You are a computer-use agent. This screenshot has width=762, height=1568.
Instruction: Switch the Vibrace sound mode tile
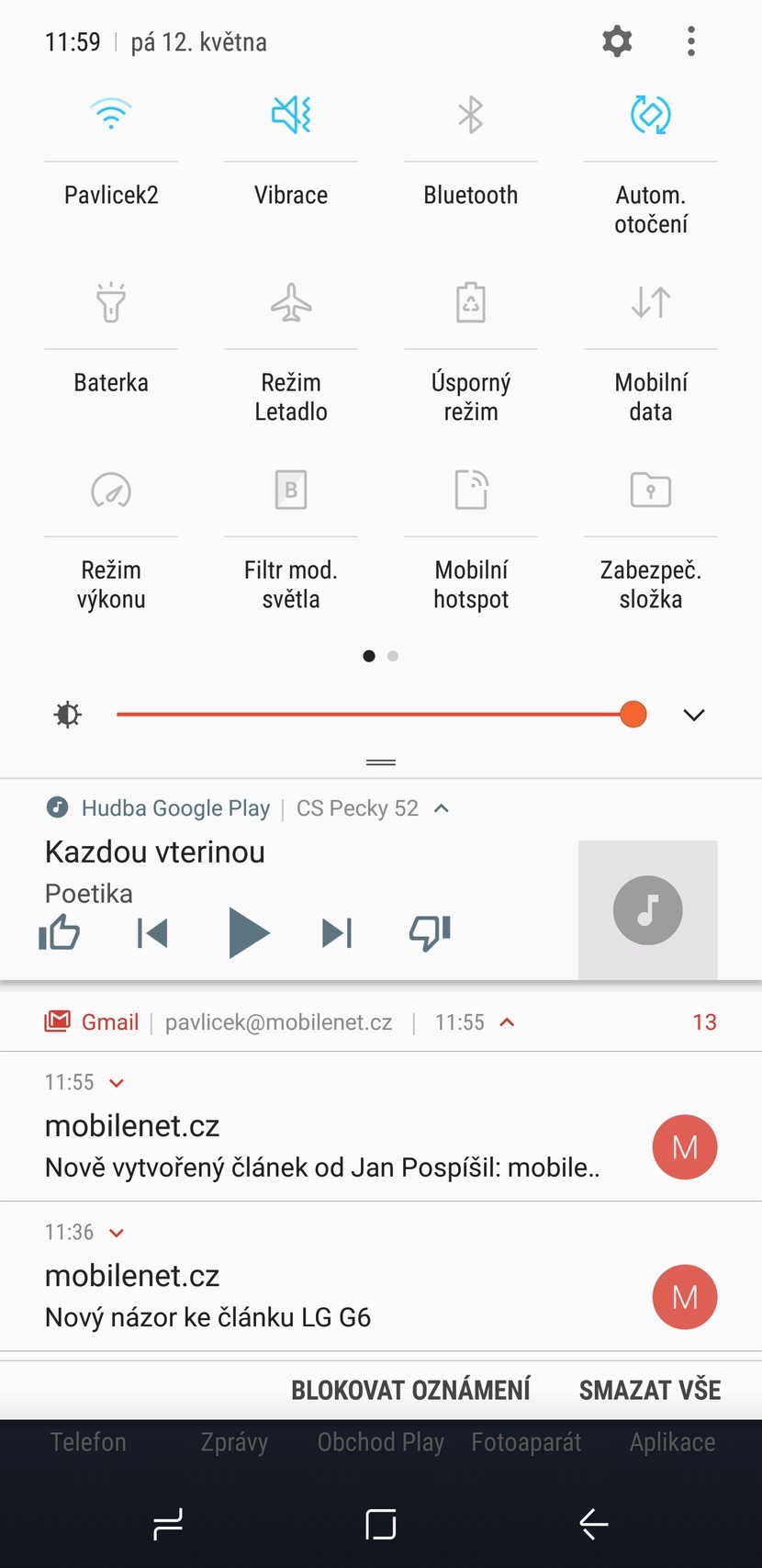click(x=291, y=115)
